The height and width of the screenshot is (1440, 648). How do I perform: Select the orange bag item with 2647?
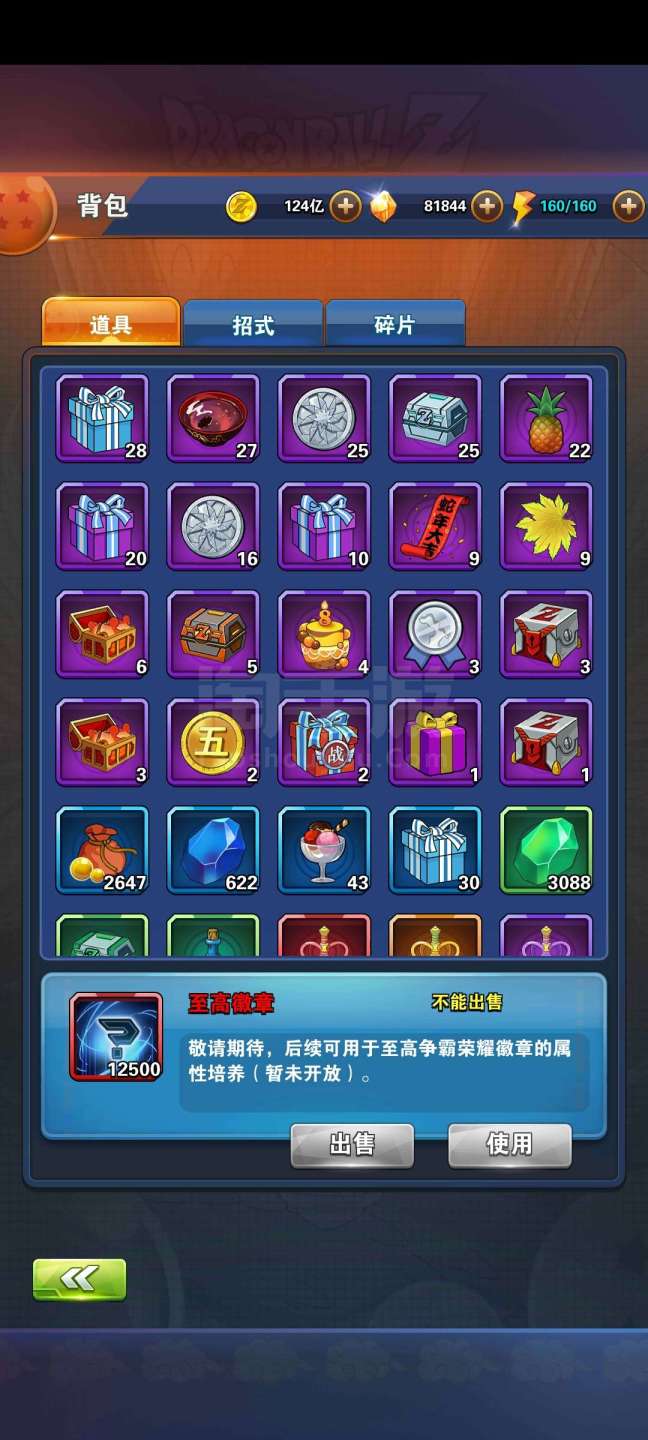[102, 850]
